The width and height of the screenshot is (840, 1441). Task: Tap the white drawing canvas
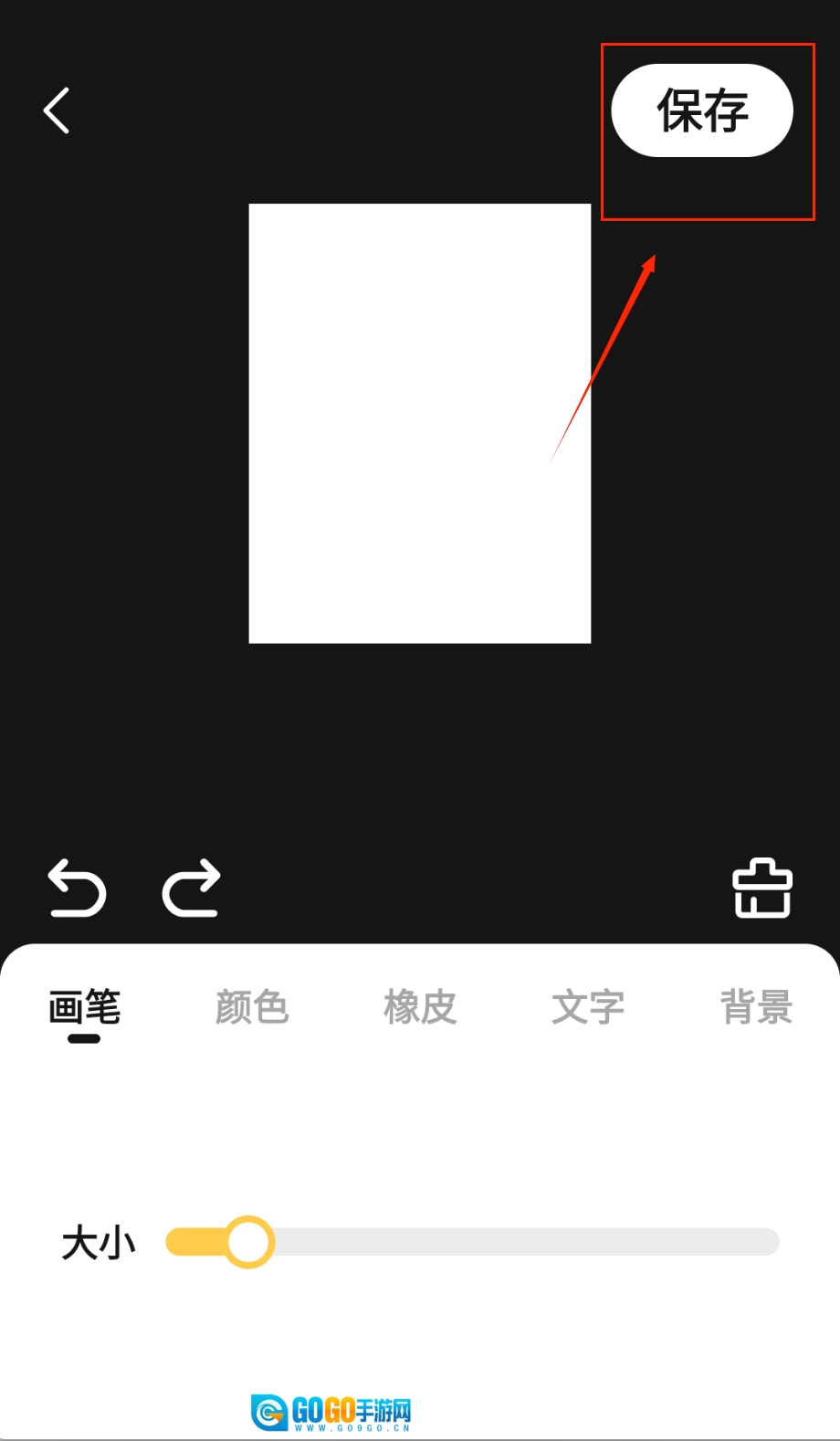420,423
